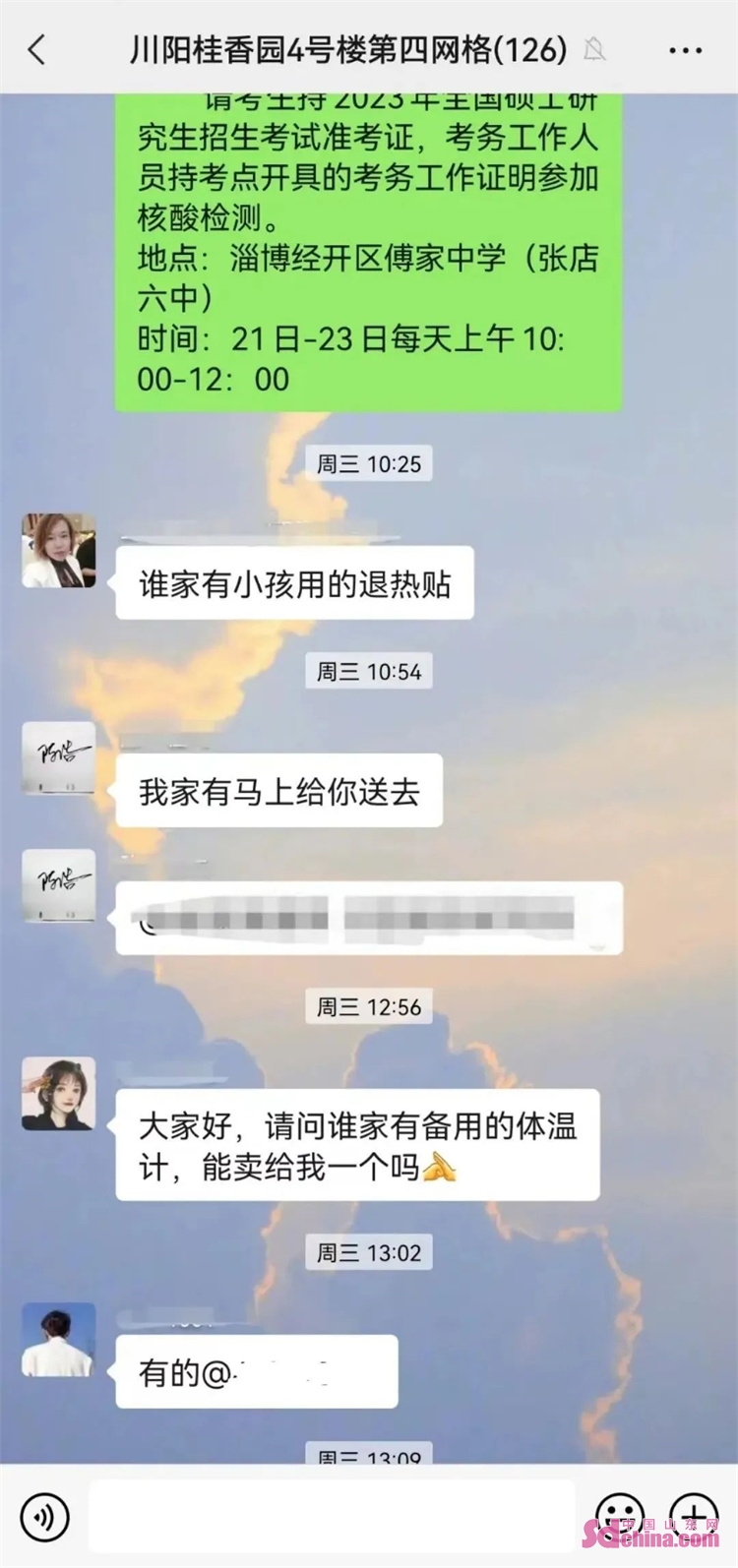Focus the message text input field
The width and height of the screenshot is (738, 1568).
[330, 1517]
